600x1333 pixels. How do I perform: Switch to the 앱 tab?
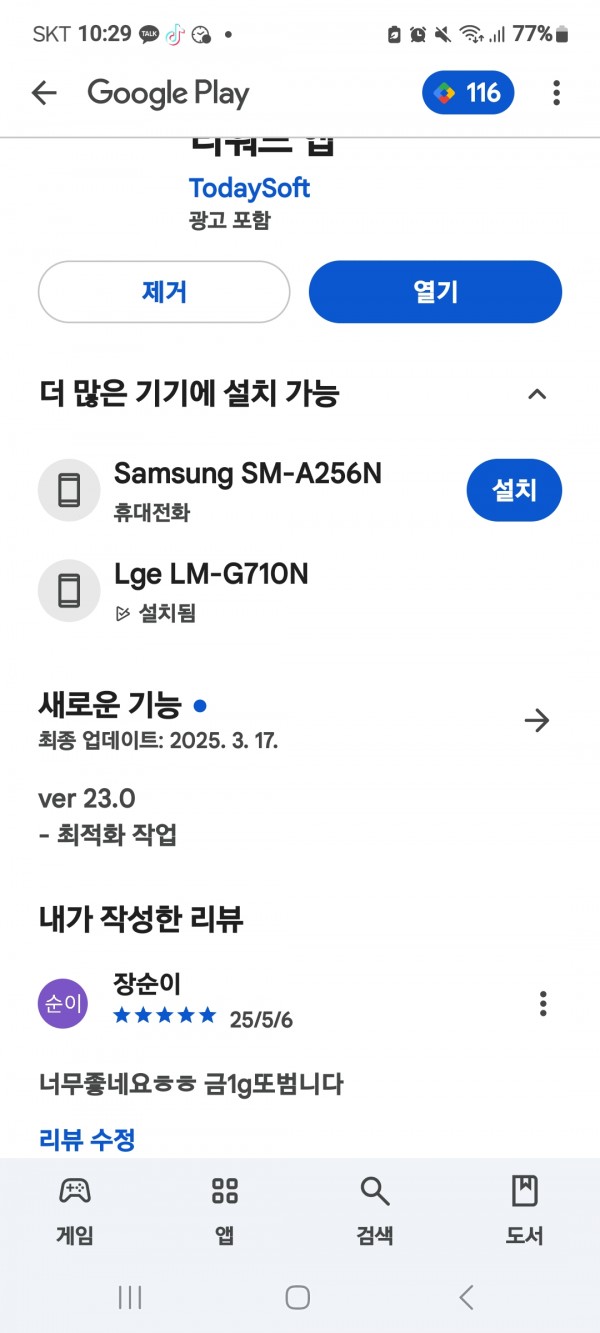[x=225, y=1210]
